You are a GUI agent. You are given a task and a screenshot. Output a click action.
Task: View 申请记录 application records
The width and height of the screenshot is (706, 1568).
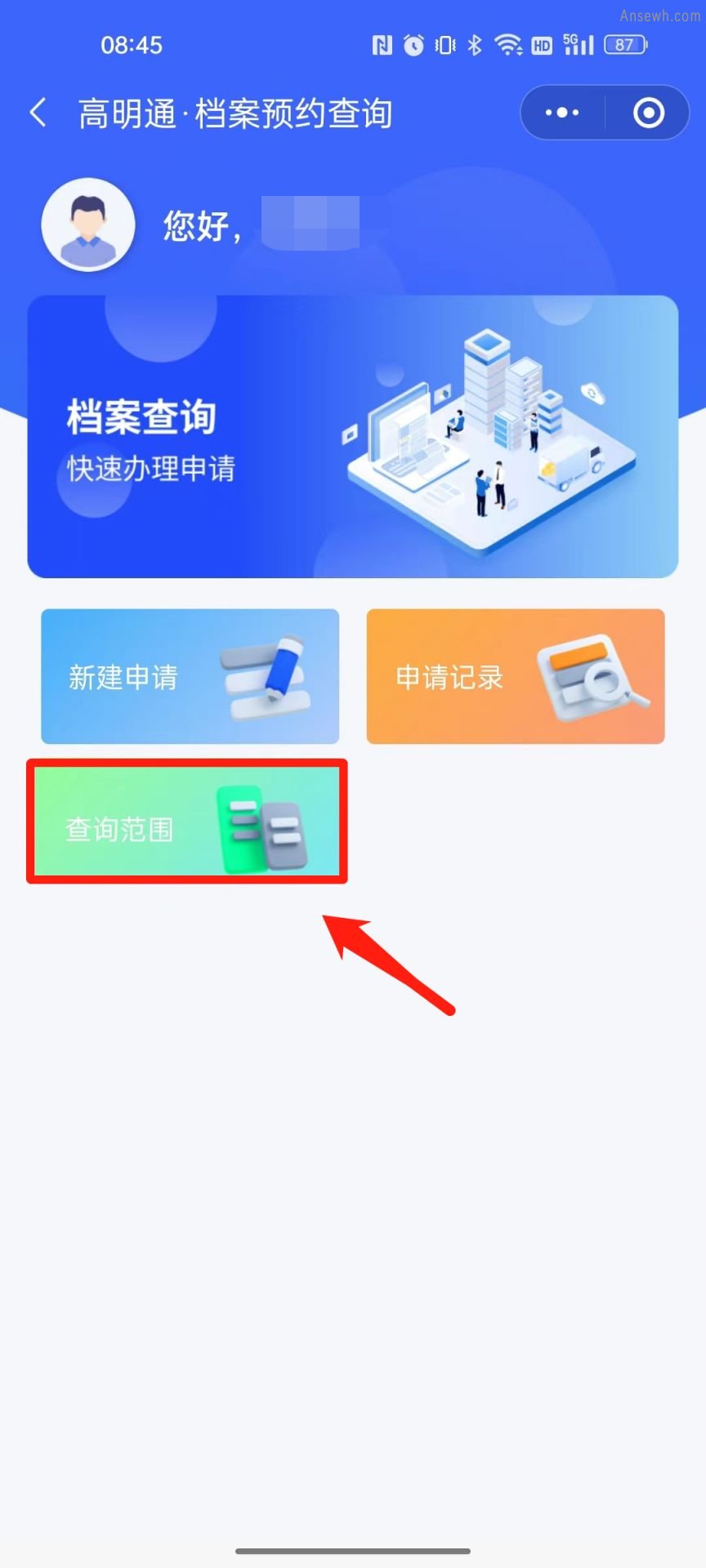pos(516,676)
